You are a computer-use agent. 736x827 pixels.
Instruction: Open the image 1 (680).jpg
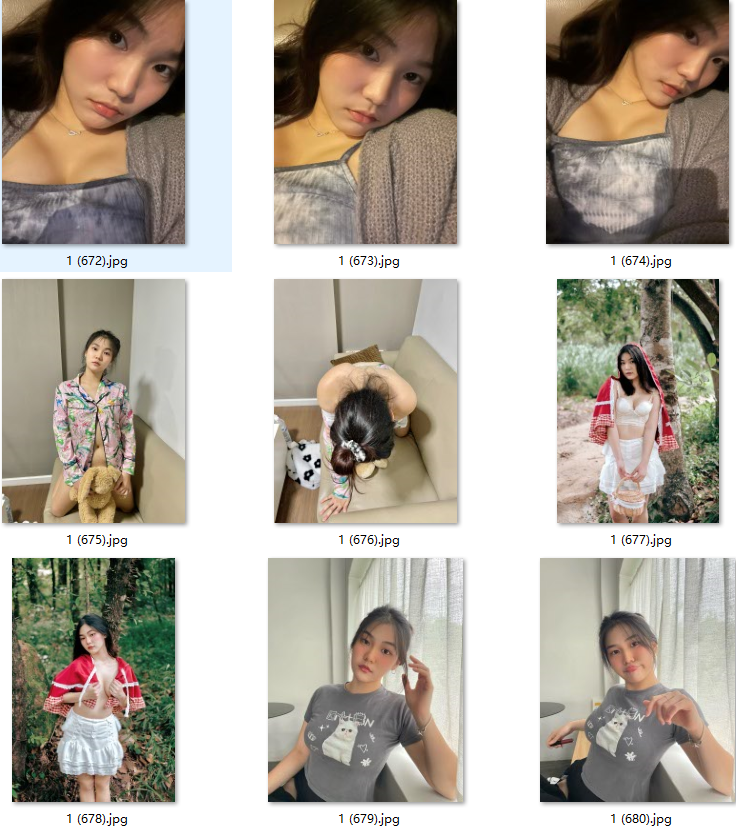point(638,680)
